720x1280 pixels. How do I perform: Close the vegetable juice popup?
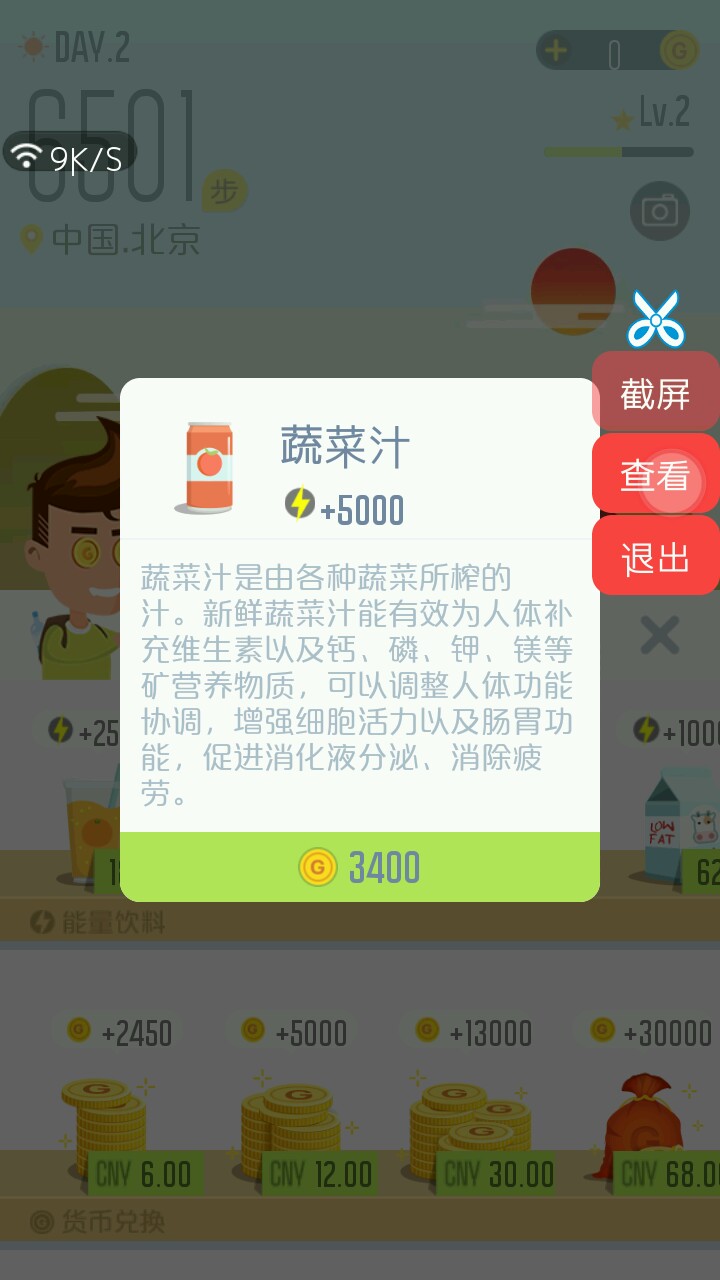point(659,635)
